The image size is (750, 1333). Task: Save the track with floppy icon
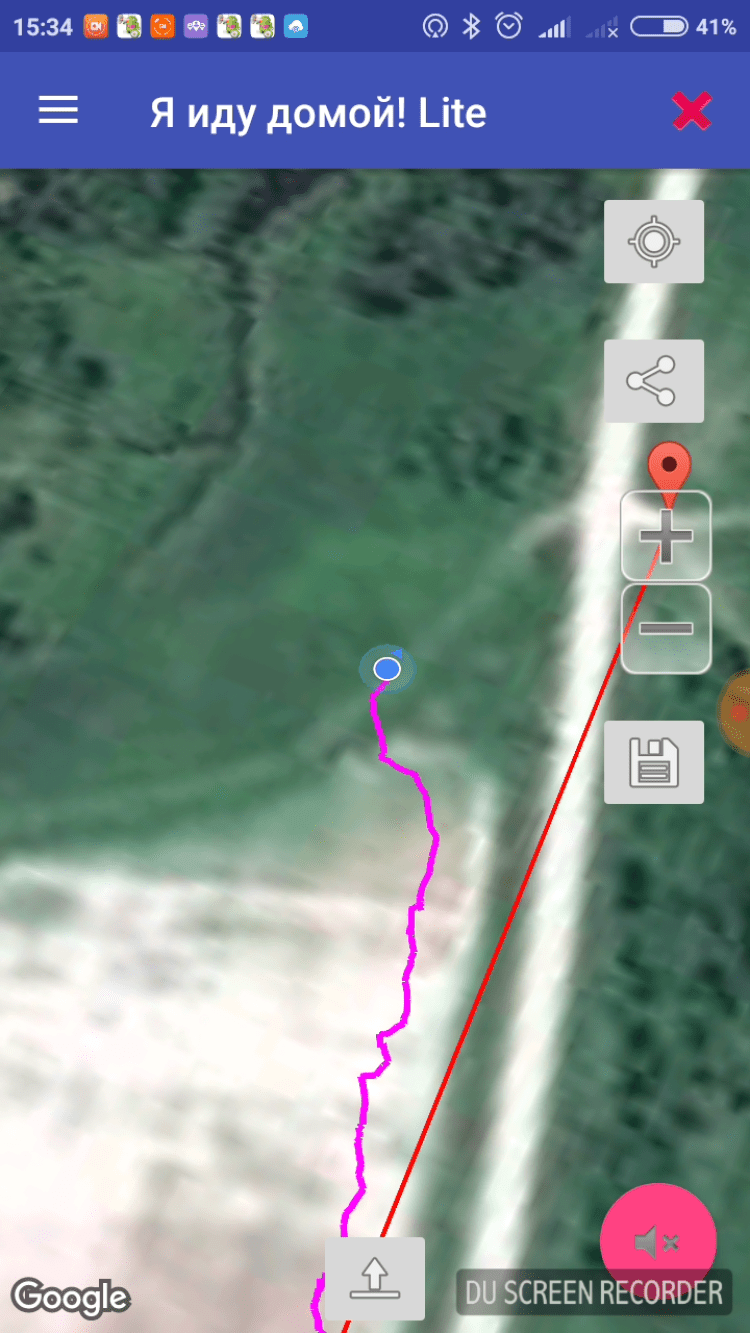654,762
